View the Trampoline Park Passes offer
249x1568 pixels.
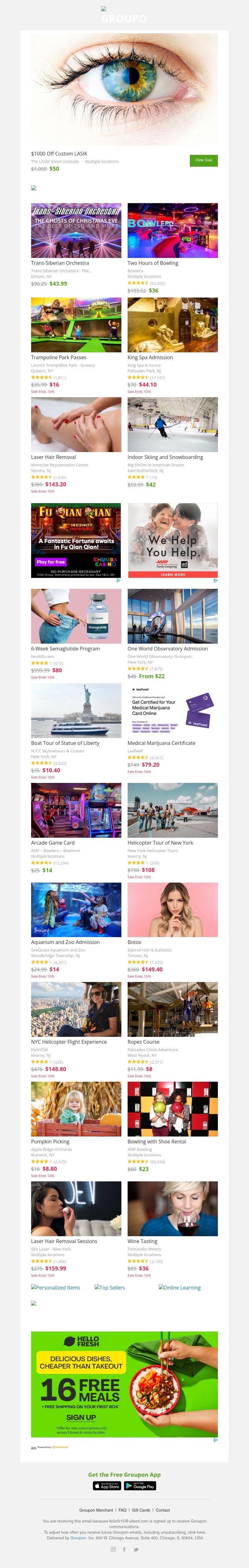click(76, 325)
